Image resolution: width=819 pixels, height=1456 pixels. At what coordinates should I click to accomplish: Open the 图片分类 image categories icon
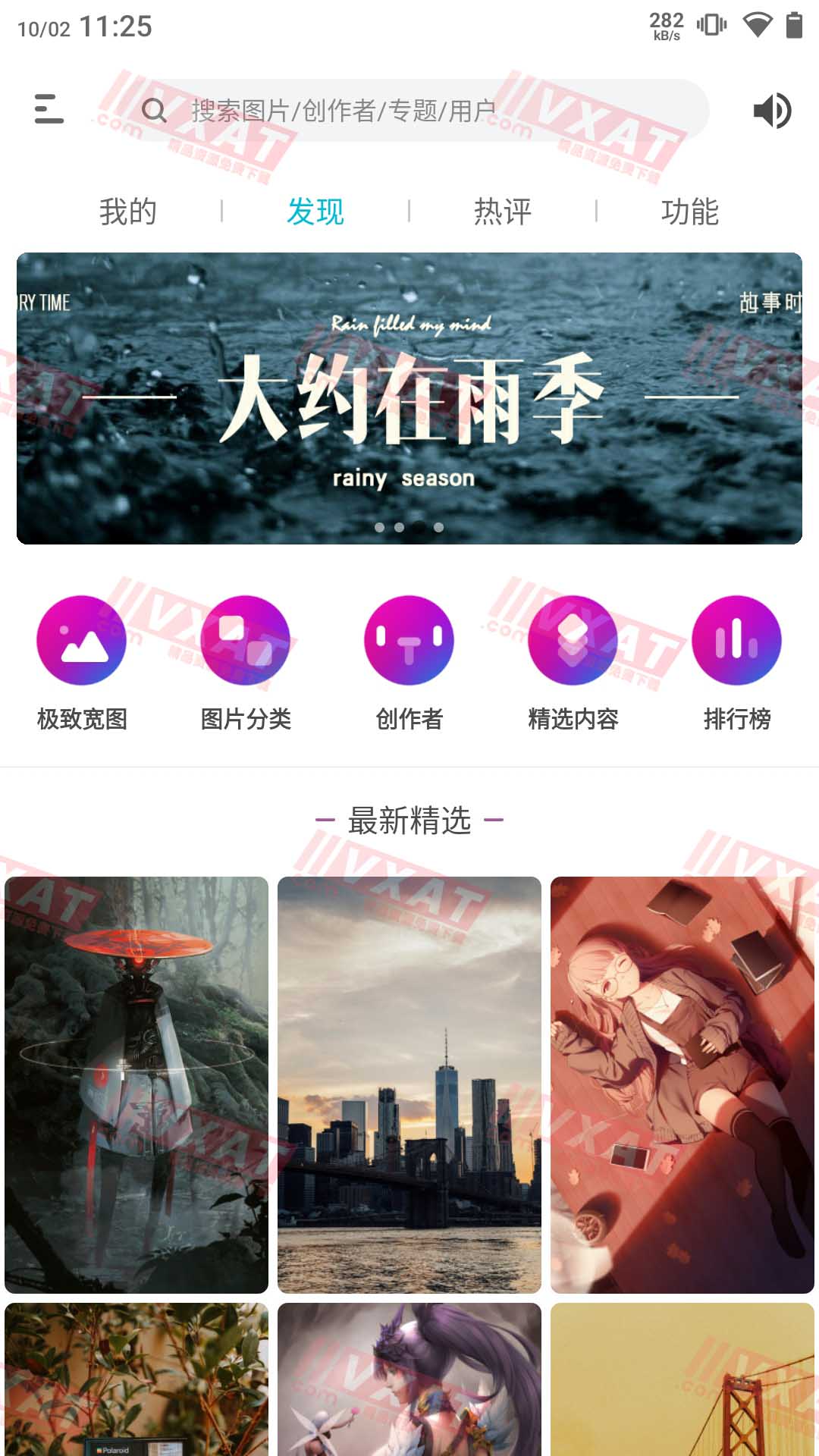[244, 640]
